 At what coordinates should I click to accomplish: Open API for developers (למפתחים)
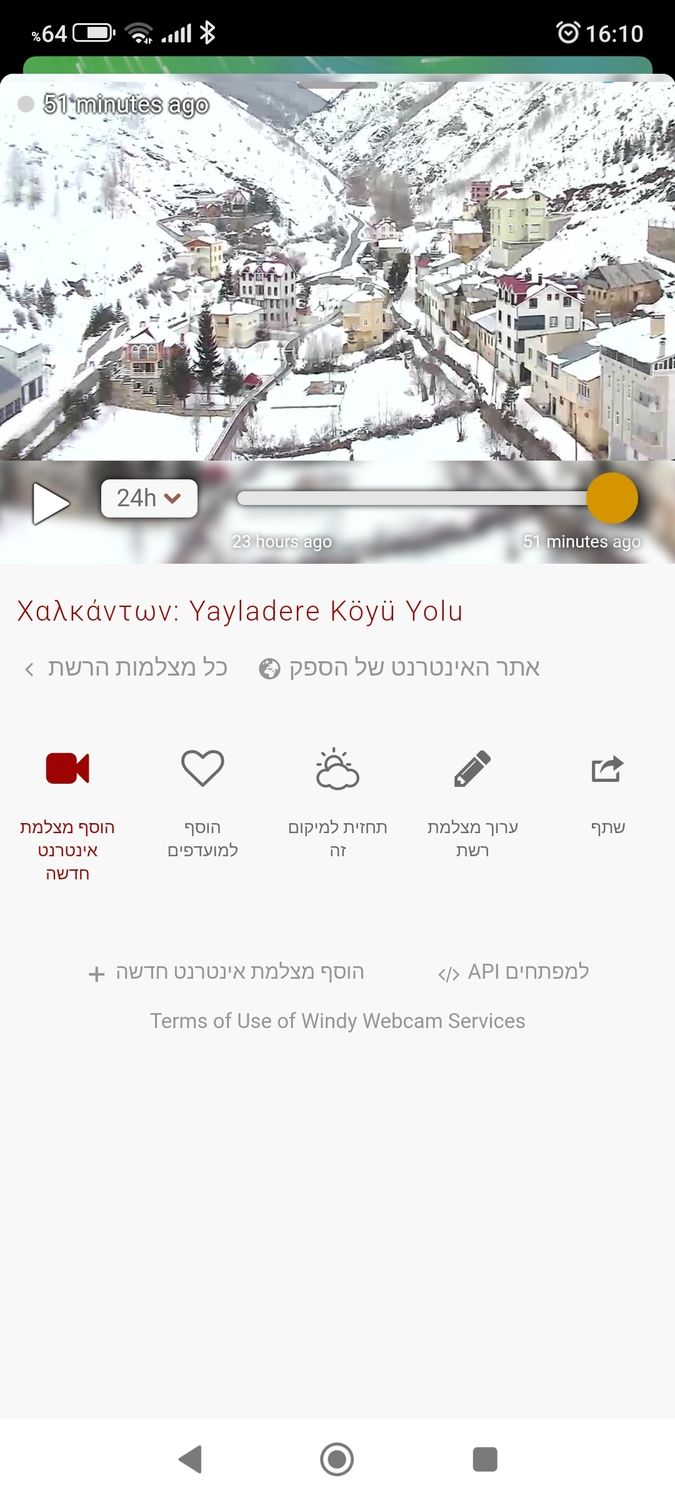(x=514, y=972)
